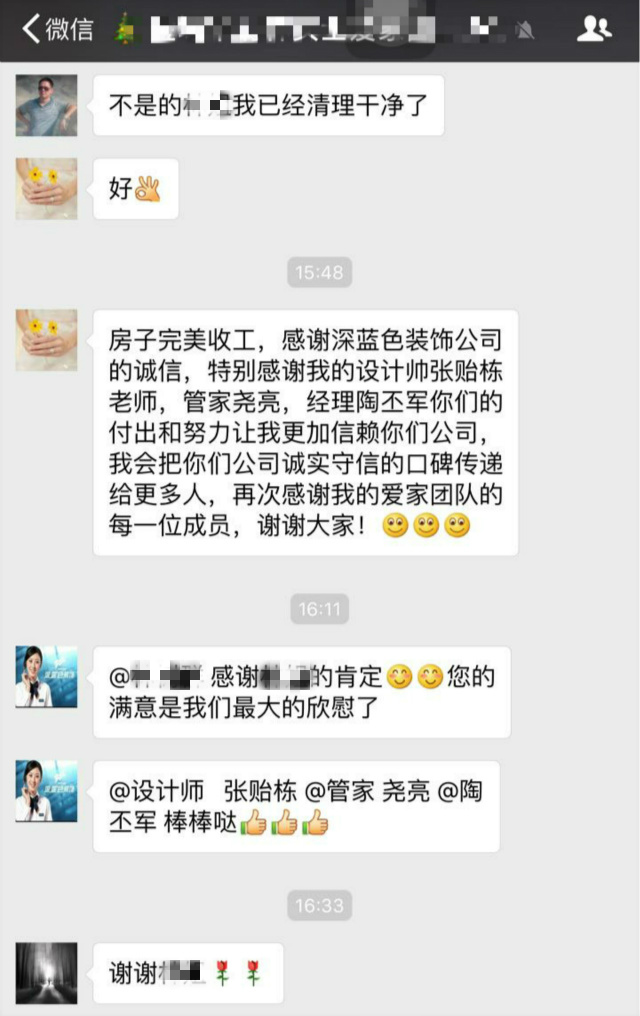Go back to the 微信 chat list
The width and height of the screenshot is (640, 1016).
point(58,29)
